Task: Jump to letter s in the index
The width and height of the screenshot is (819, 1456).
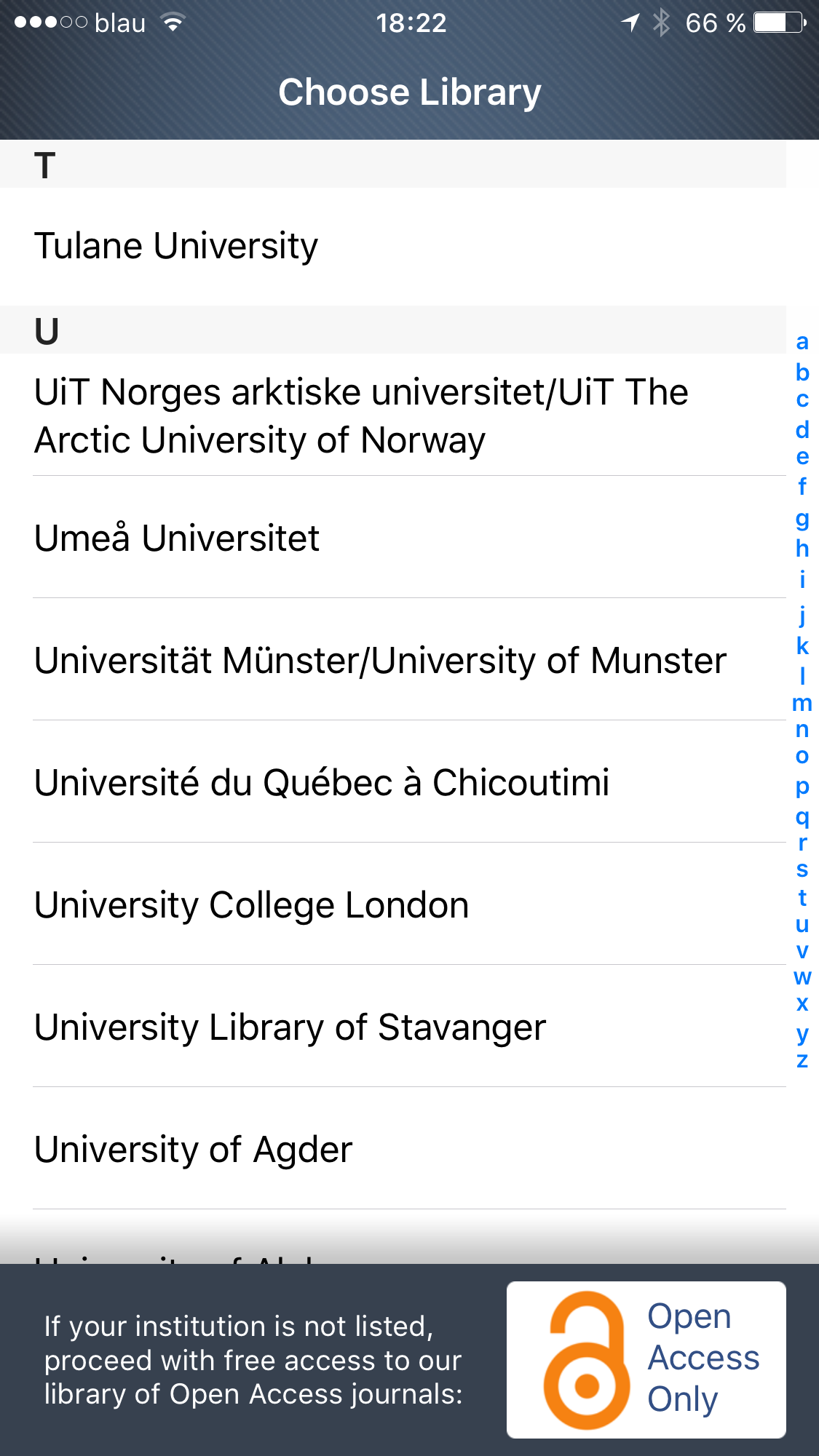Action: (802, 869)
